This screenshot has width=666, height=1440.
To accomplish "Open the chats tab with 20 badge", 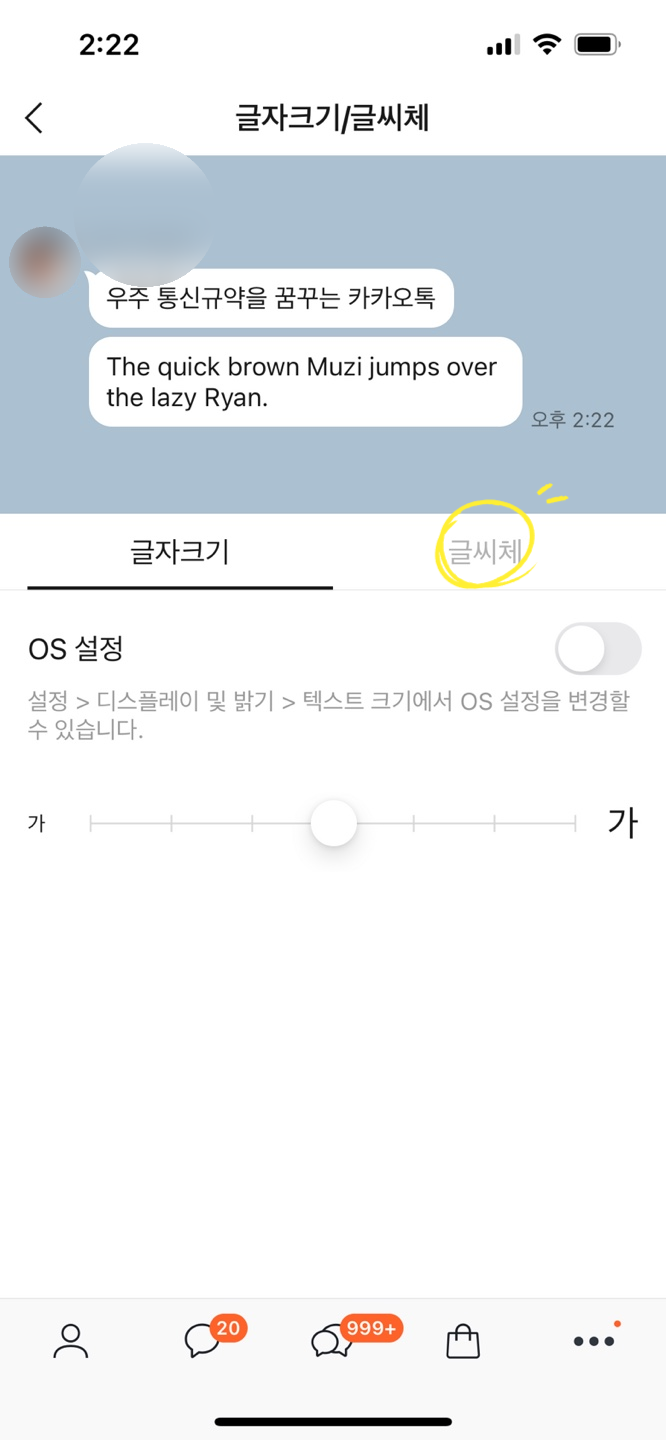I will pos(203,1341).
